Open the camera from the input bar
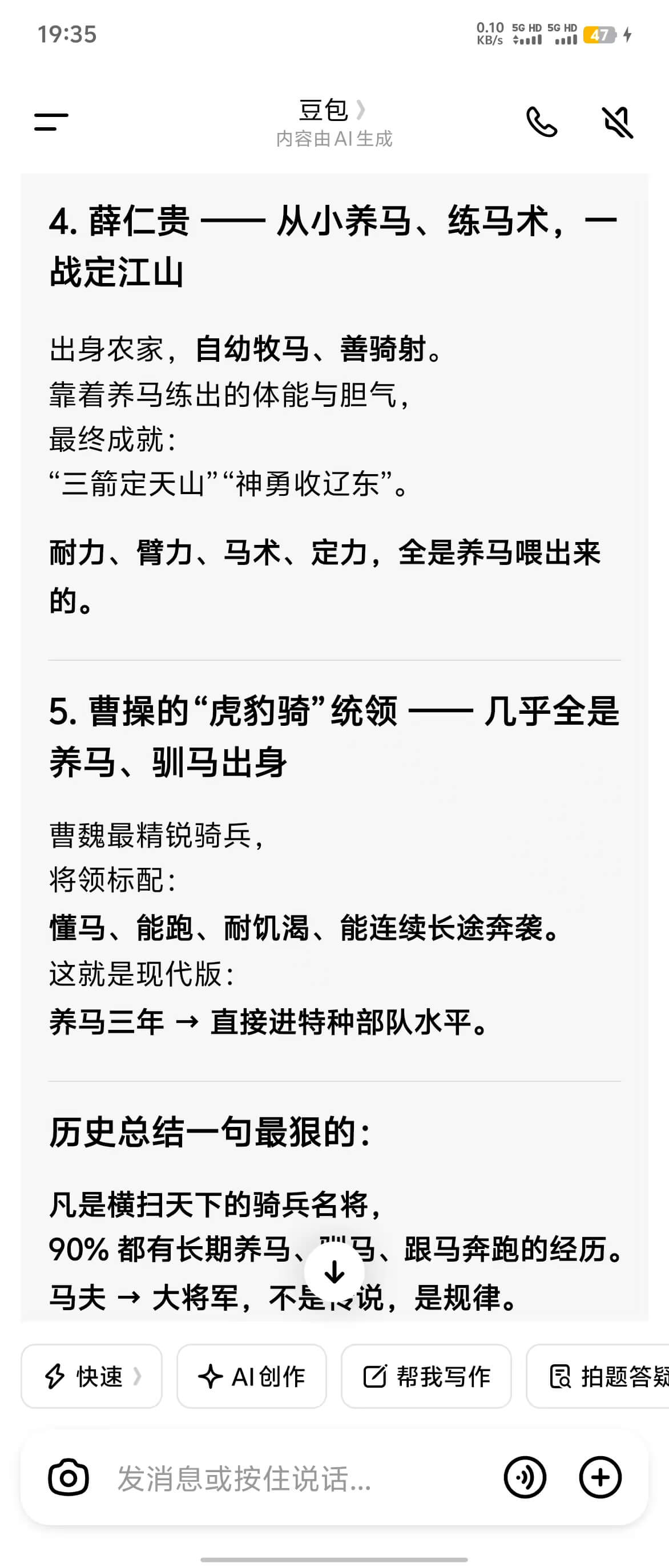669x1568 pixels. coord(68,1477)
